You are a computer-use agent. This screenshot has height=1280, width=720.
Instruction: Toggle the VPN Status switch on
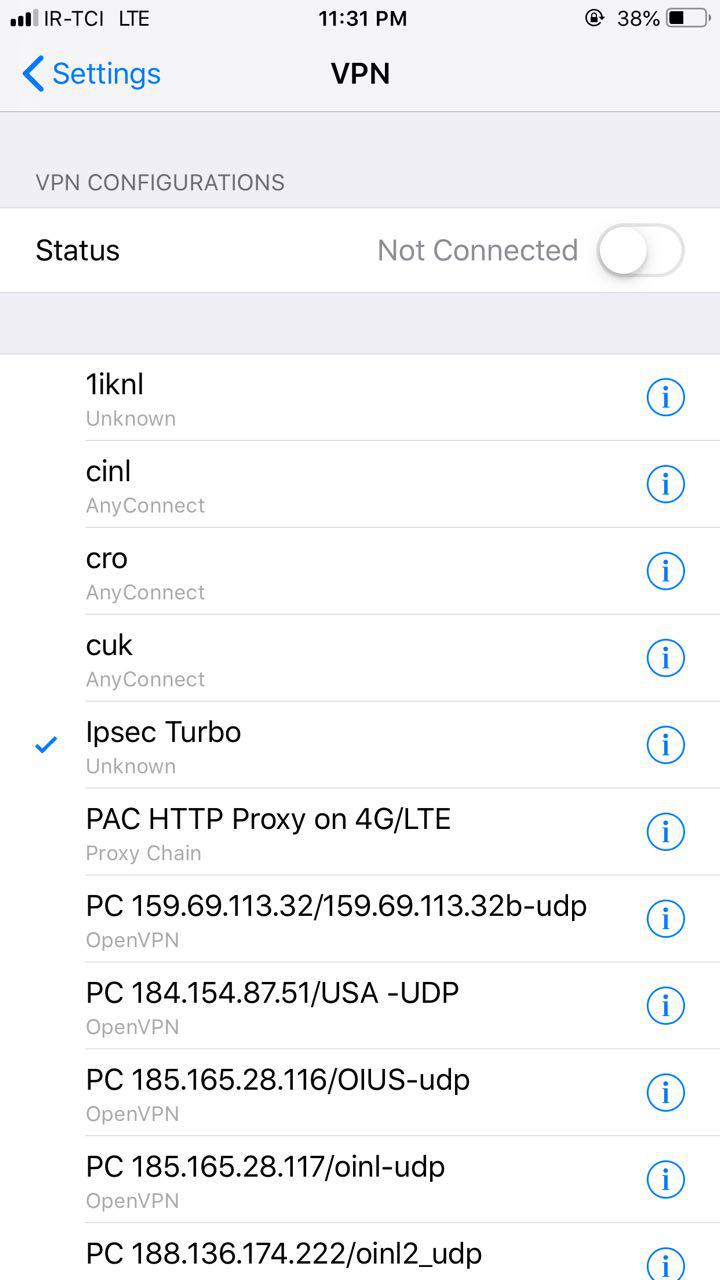tap(640, 250)
